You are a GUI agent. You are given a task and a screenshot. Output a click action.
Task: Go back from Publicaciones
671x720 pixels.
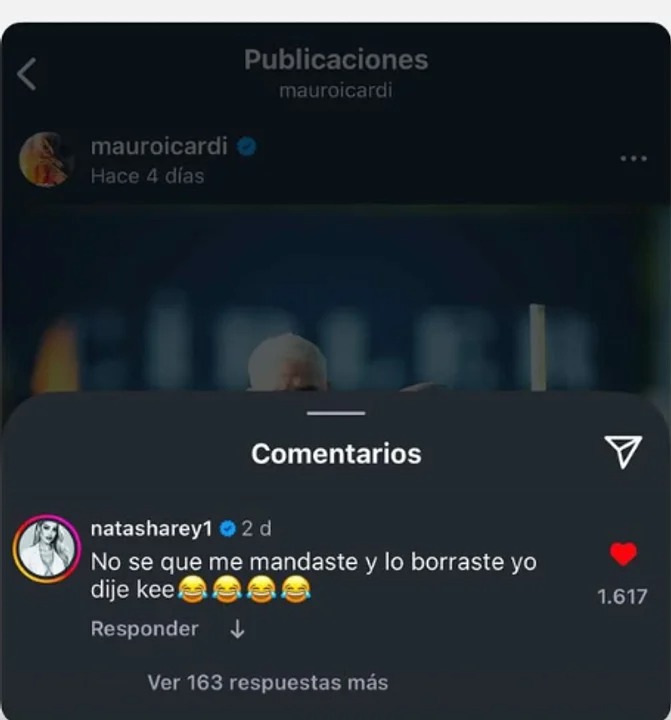27,74
